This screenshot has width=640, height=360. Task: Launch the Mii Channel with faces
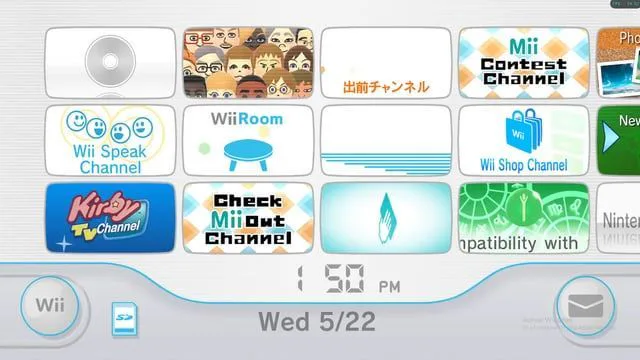click(248, 63)
